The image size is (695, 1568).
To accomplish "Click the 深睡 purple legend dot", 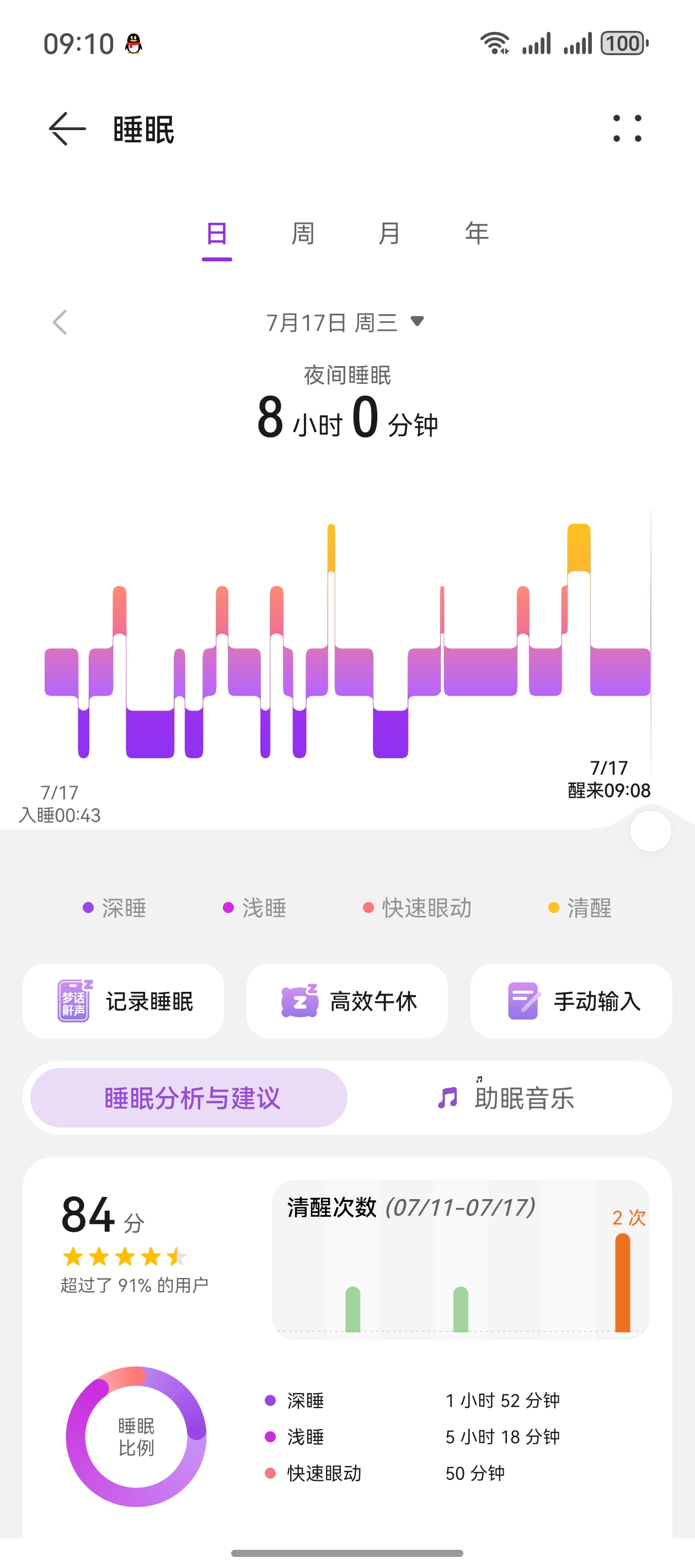I will point(89,907).
